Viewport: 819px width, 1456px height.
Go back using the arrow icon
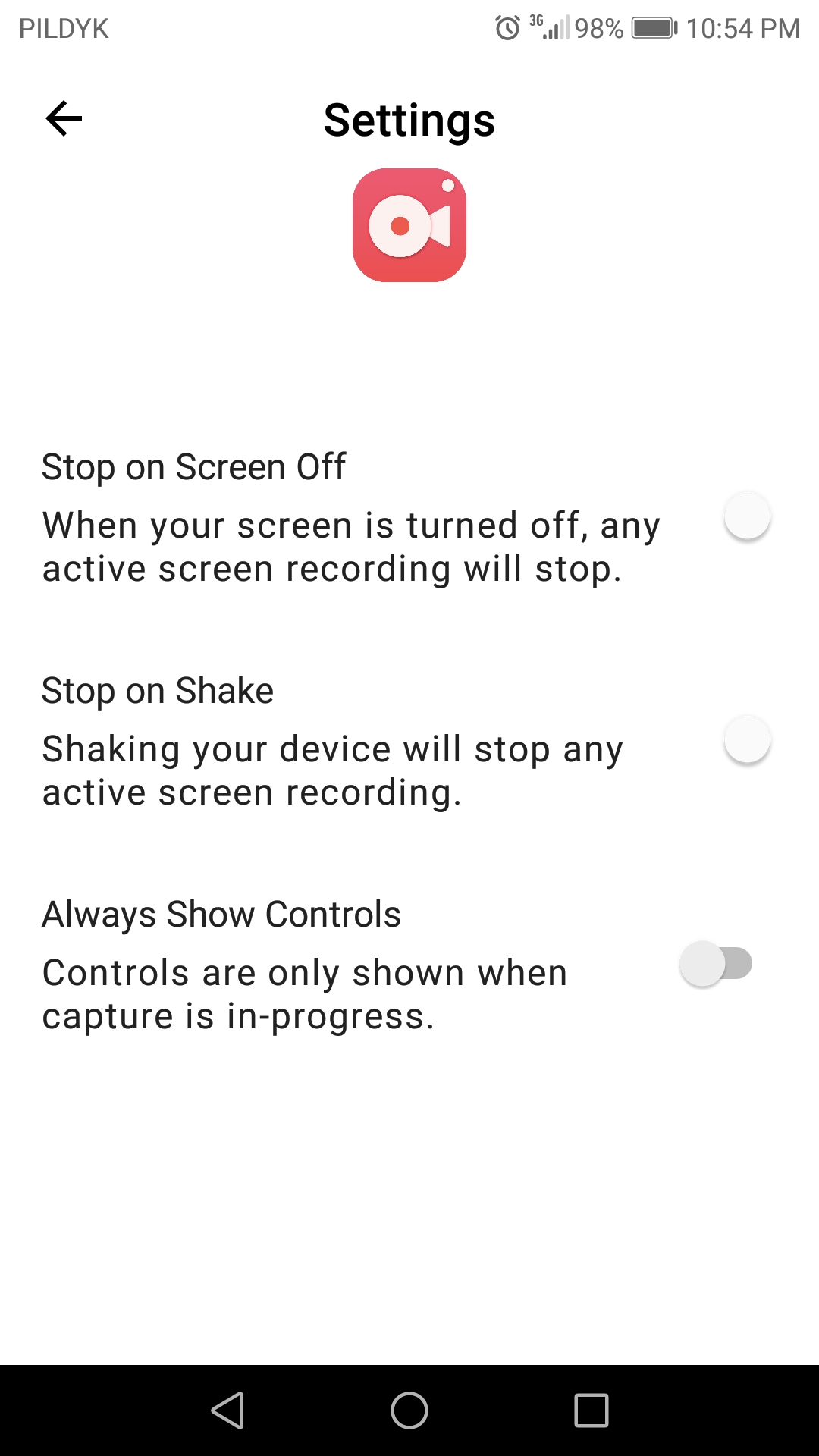[x=64, y=119]
